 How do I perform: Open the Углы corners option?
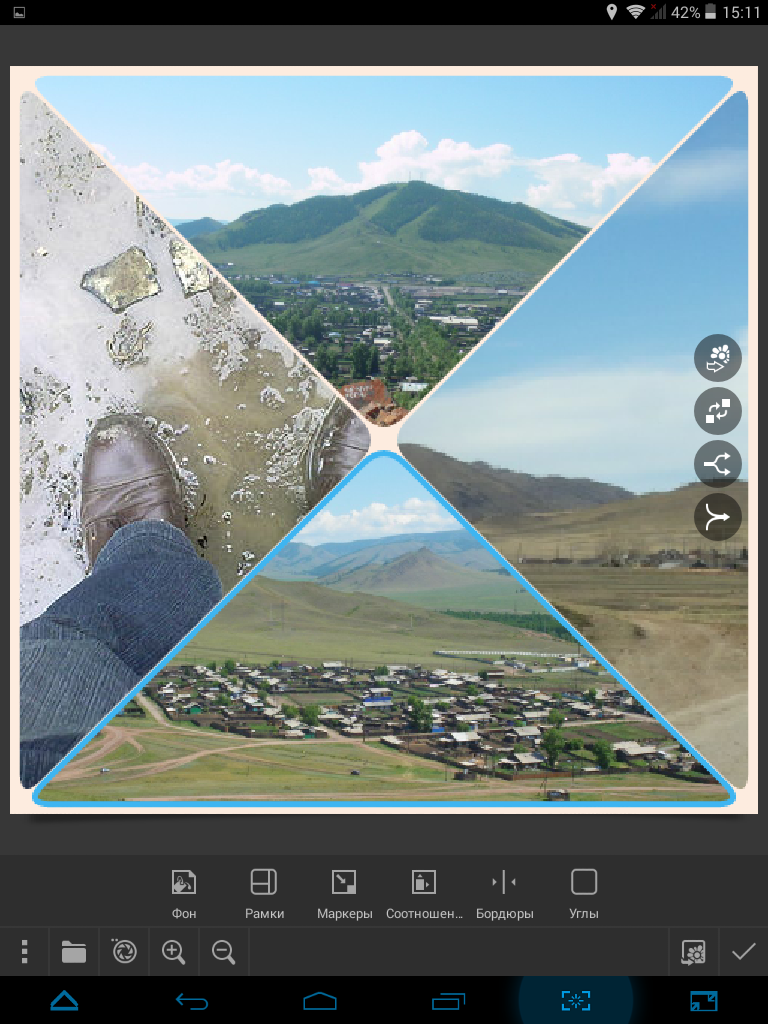[584, 893]
